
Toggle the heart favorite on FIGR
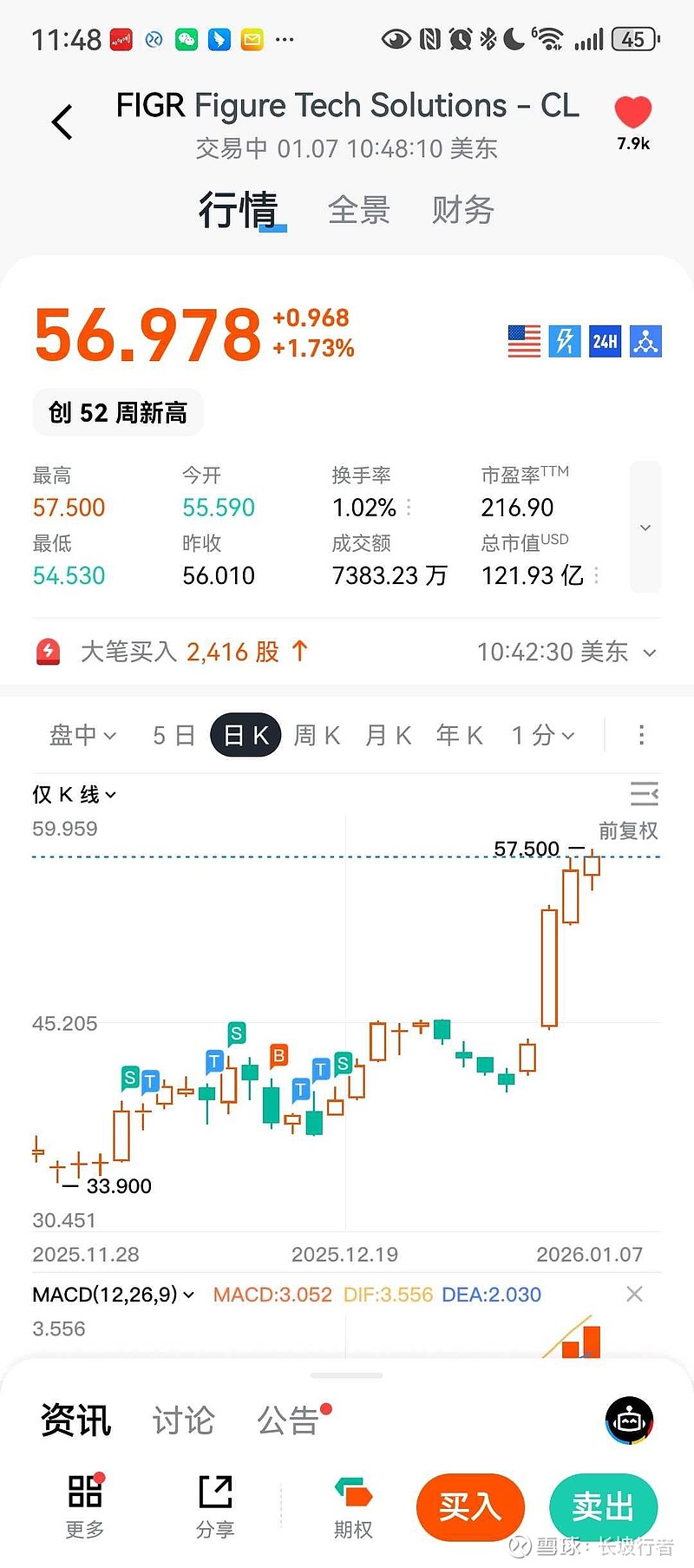click(632, 111)
